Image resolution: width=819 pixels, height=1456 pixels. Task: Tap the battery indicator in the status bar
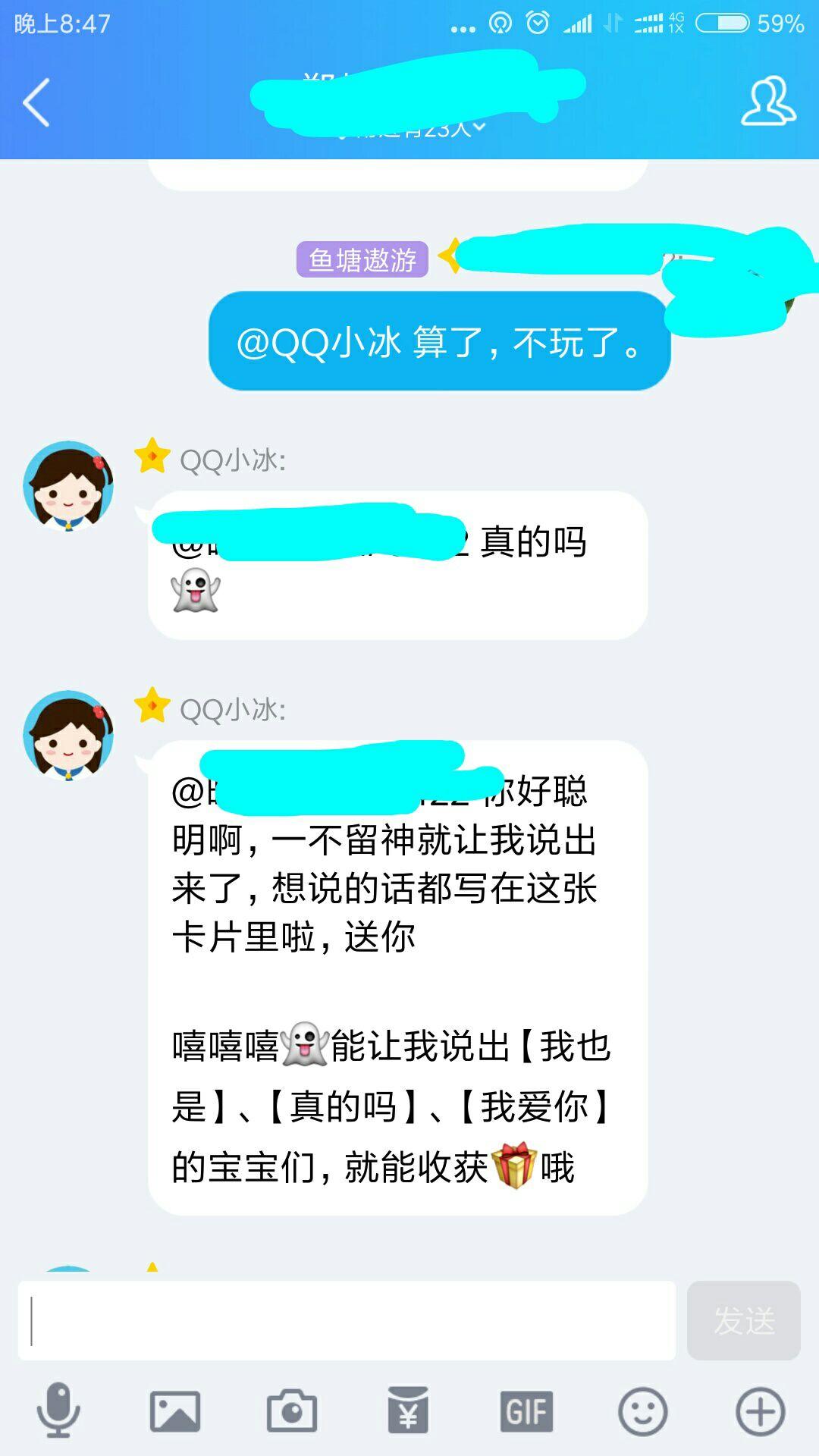pyautogui.click(x=722, y=21)
